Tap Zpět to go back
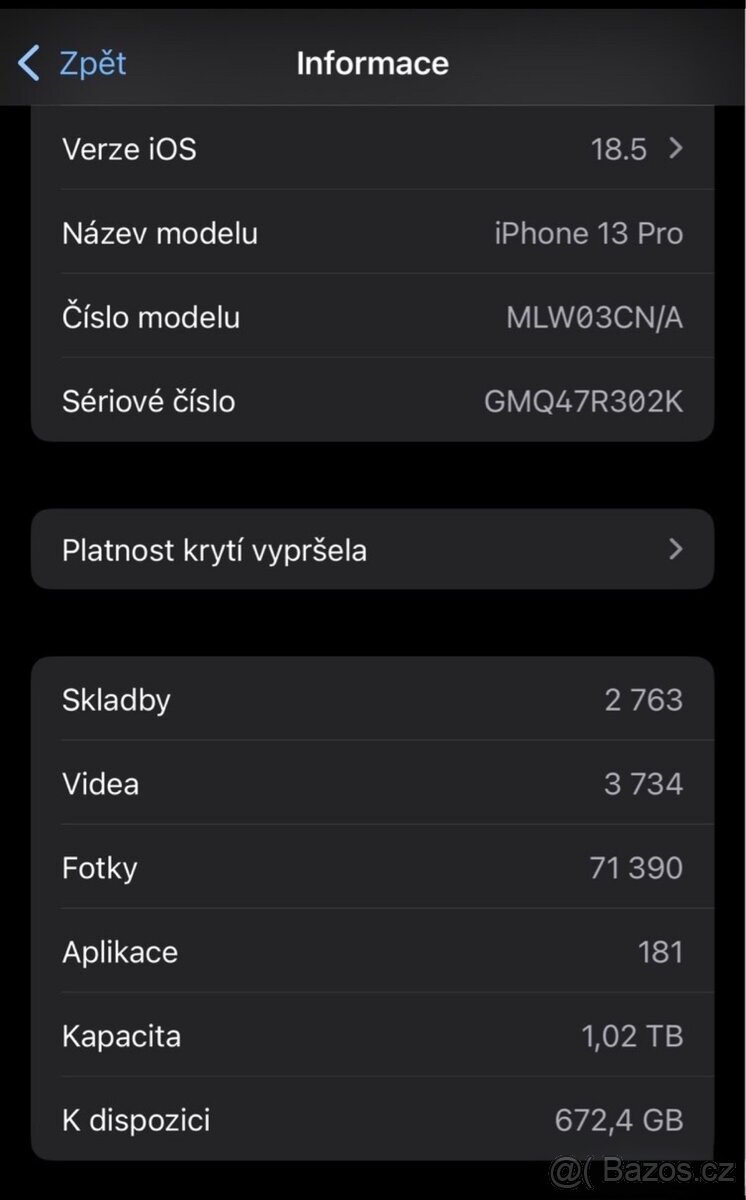The height and width of the screenshot is (1200, 746). pyautogui.click(x=87, y=62)
